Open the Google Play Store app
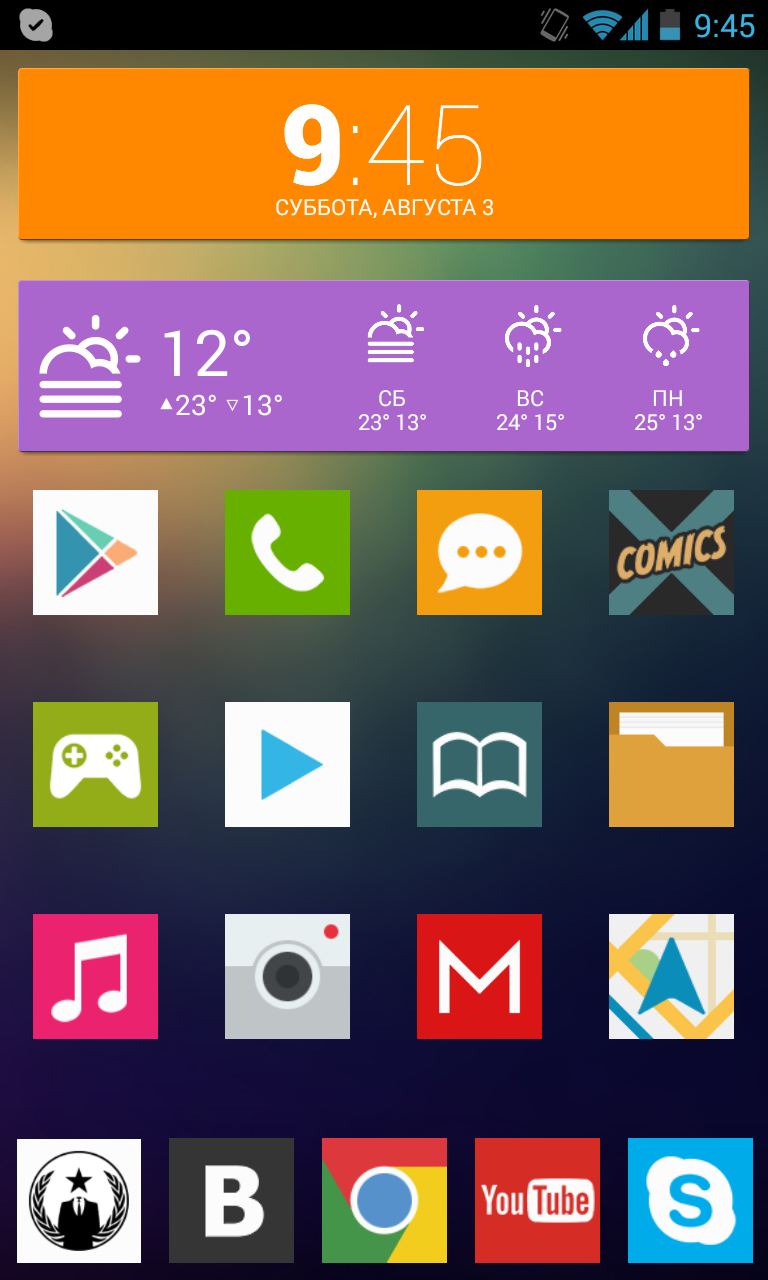768x1280 pixels. coord(95,552)
